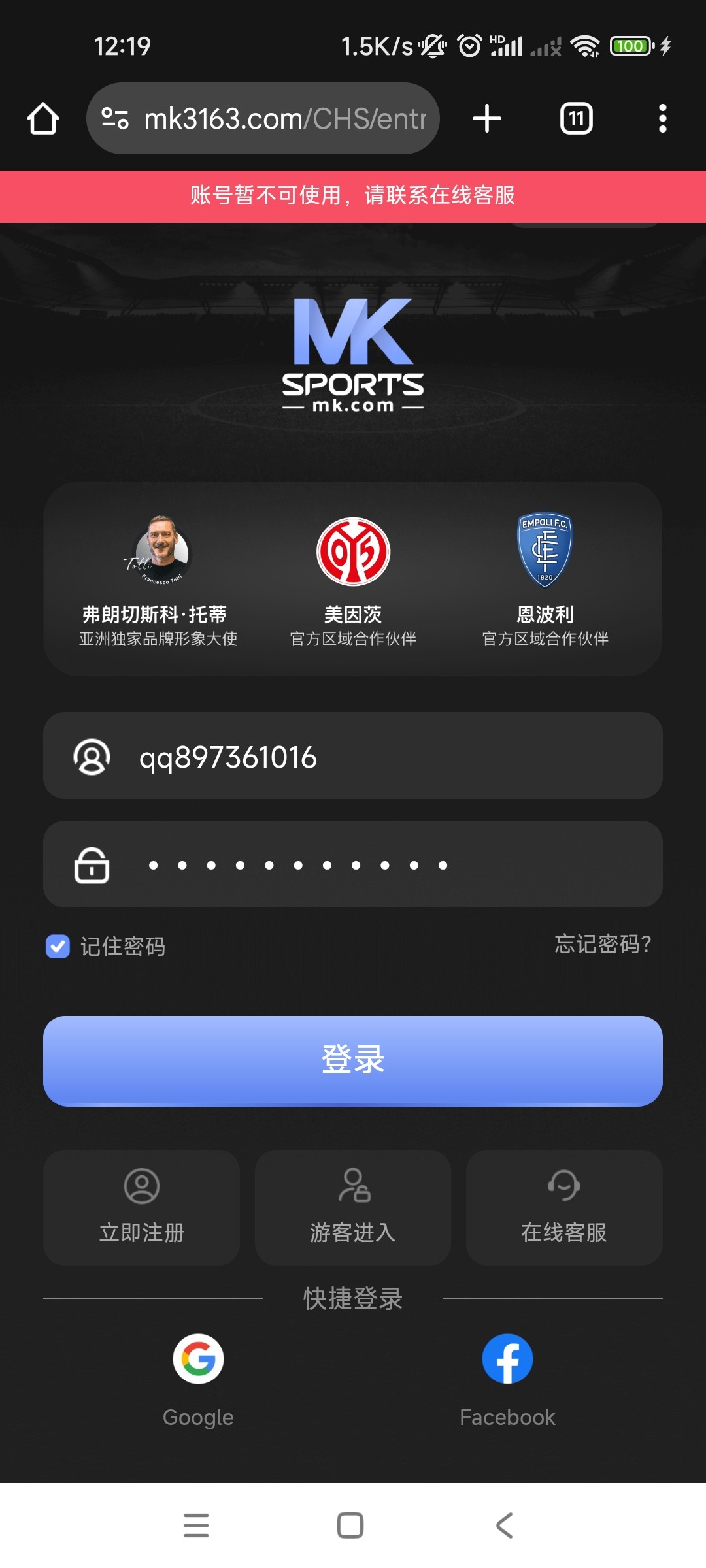This screenshot has width=706, height=1568.
Task: Go back with the system back button
Action: coord(504,1526)
